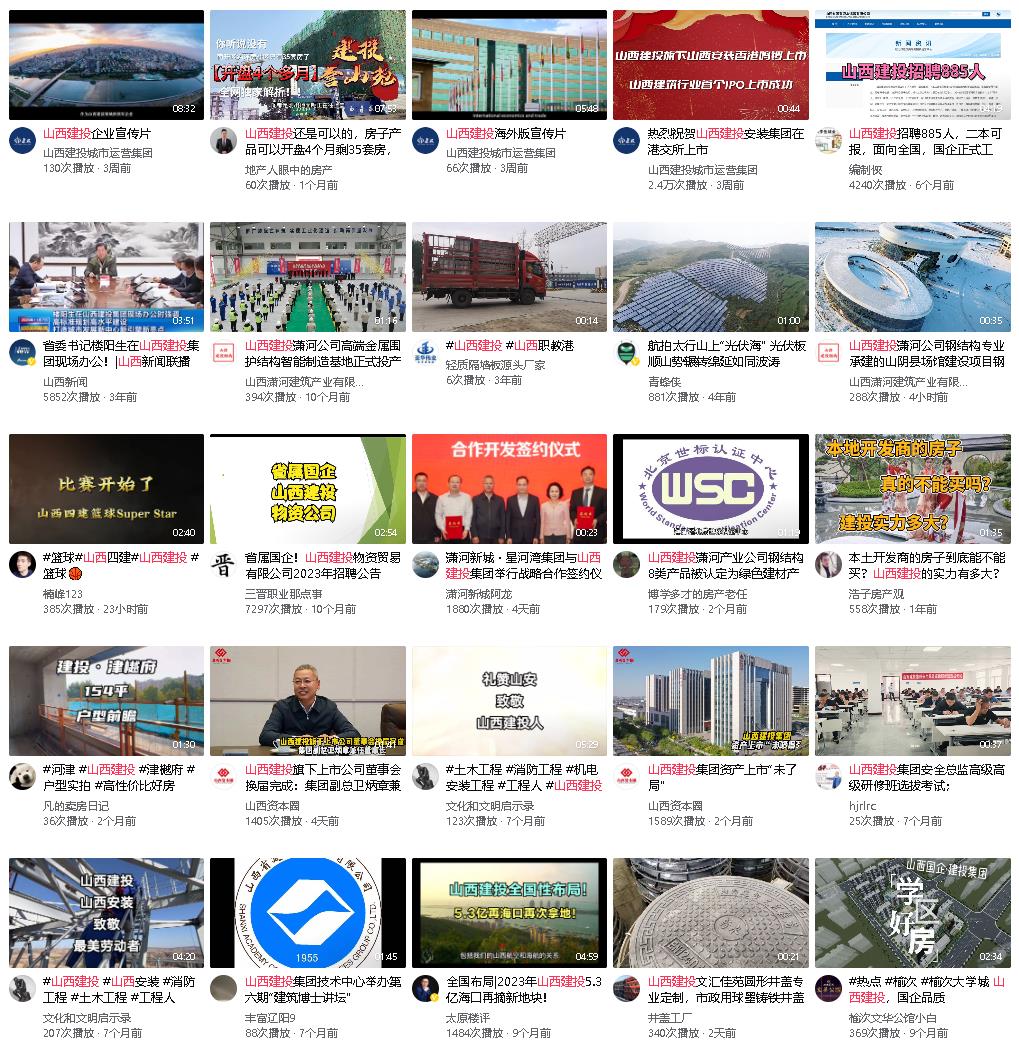Image resolution: width=1019 pixels, height=1050 pixels.
Task: Open 山西建投物资贸易有限公司2023年招聘公告 video
Action: coord(308,489)
